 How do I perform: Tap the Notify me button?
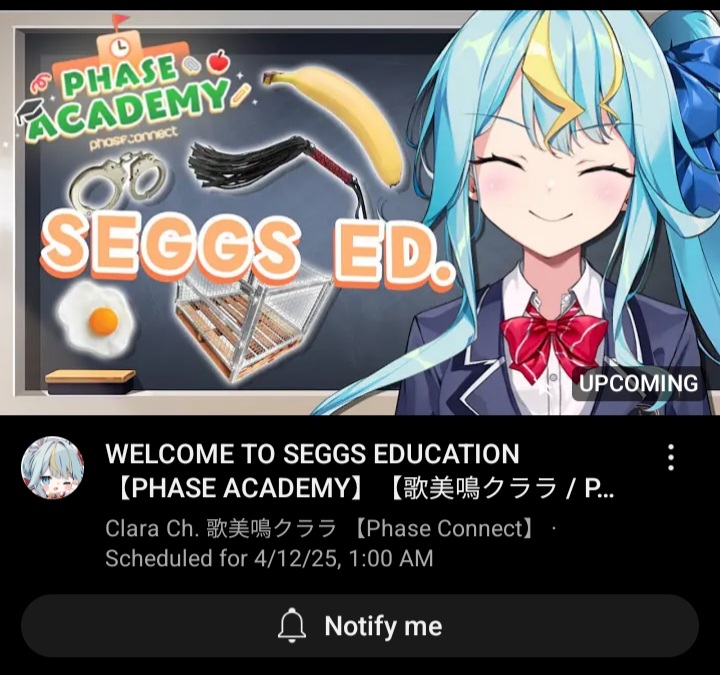click(360, 627)
